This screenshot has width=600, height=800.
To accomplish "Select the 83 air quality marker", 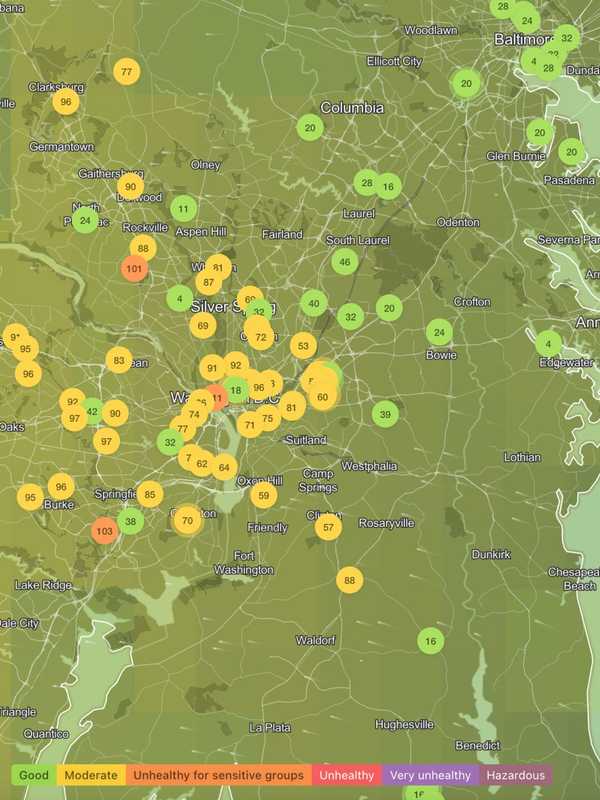I will (x=119, y=360).
